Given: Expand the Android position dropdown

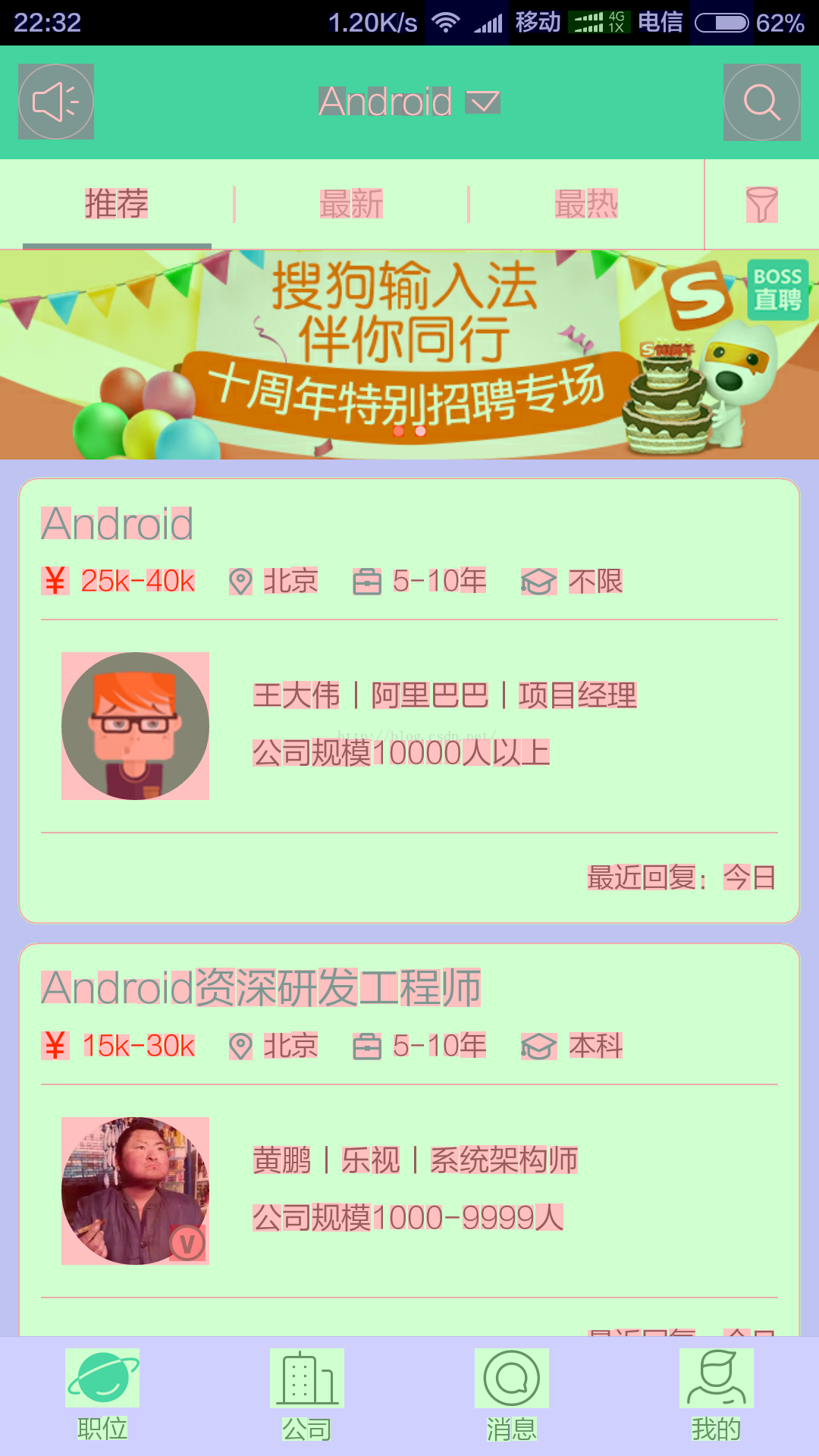Looking at the screenshot, I should tap(408, 102).
